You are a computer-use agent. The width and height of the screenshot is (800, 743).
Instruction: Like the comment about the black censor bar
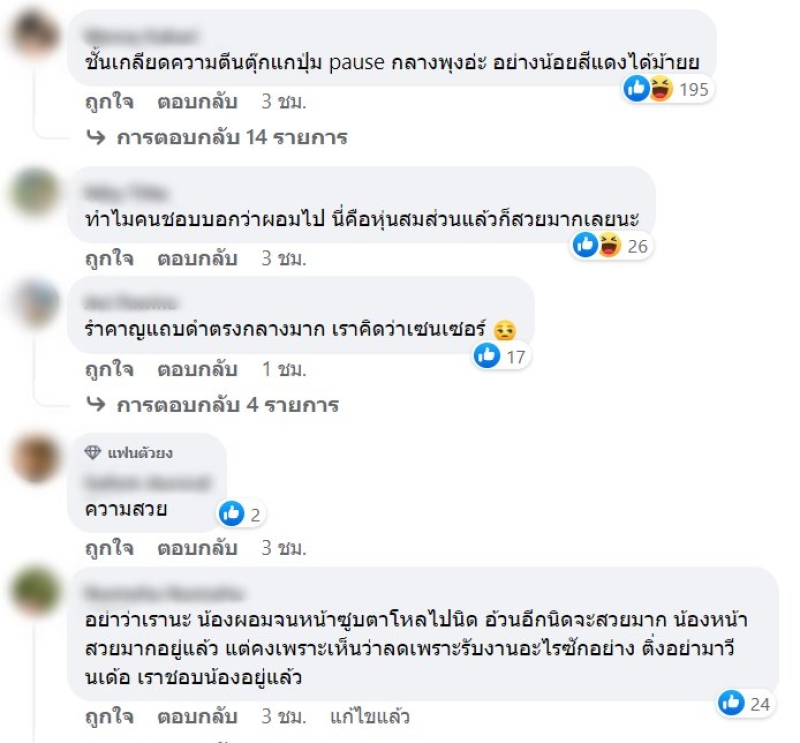tap(109, 369)
